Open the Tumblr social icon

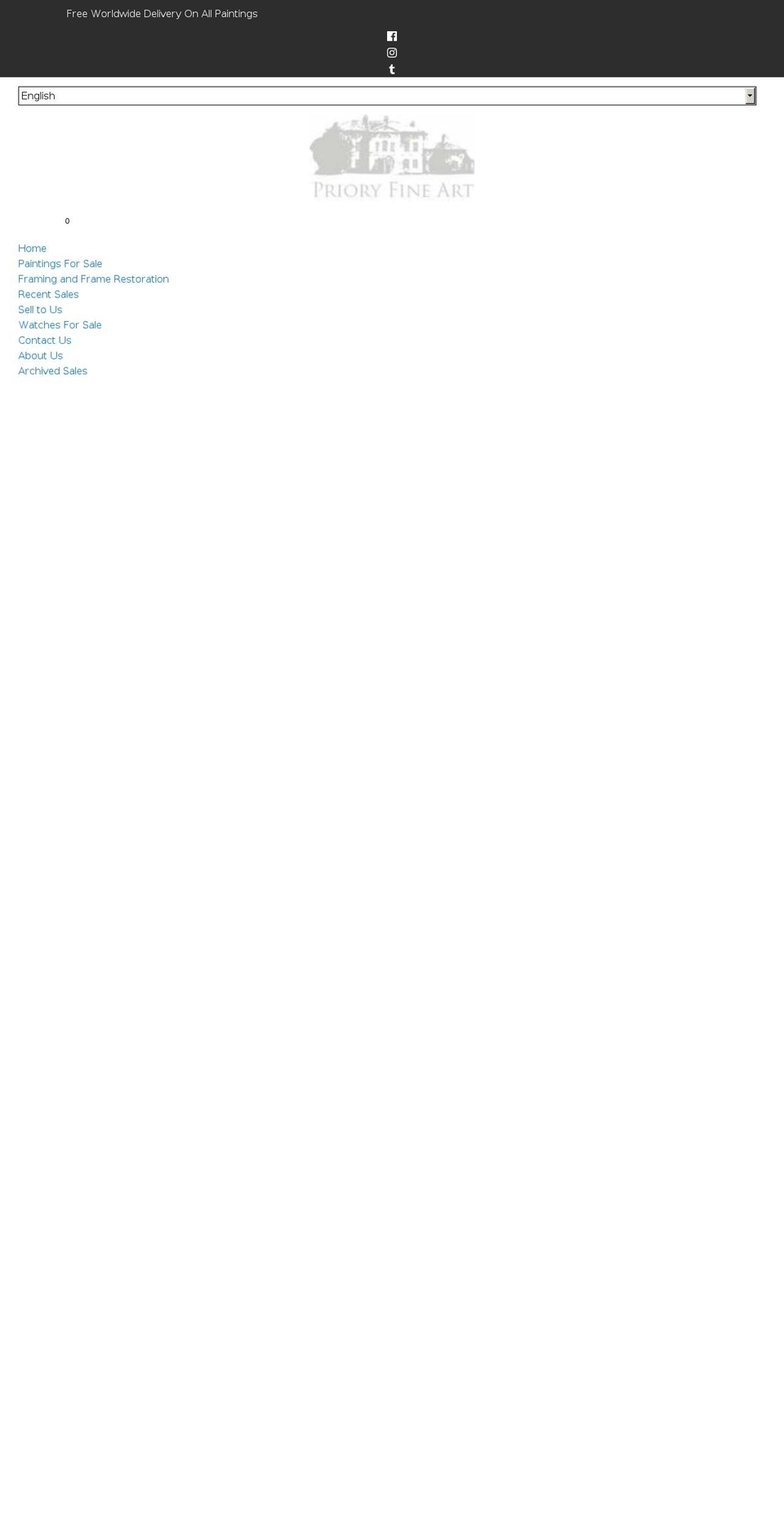392,69
